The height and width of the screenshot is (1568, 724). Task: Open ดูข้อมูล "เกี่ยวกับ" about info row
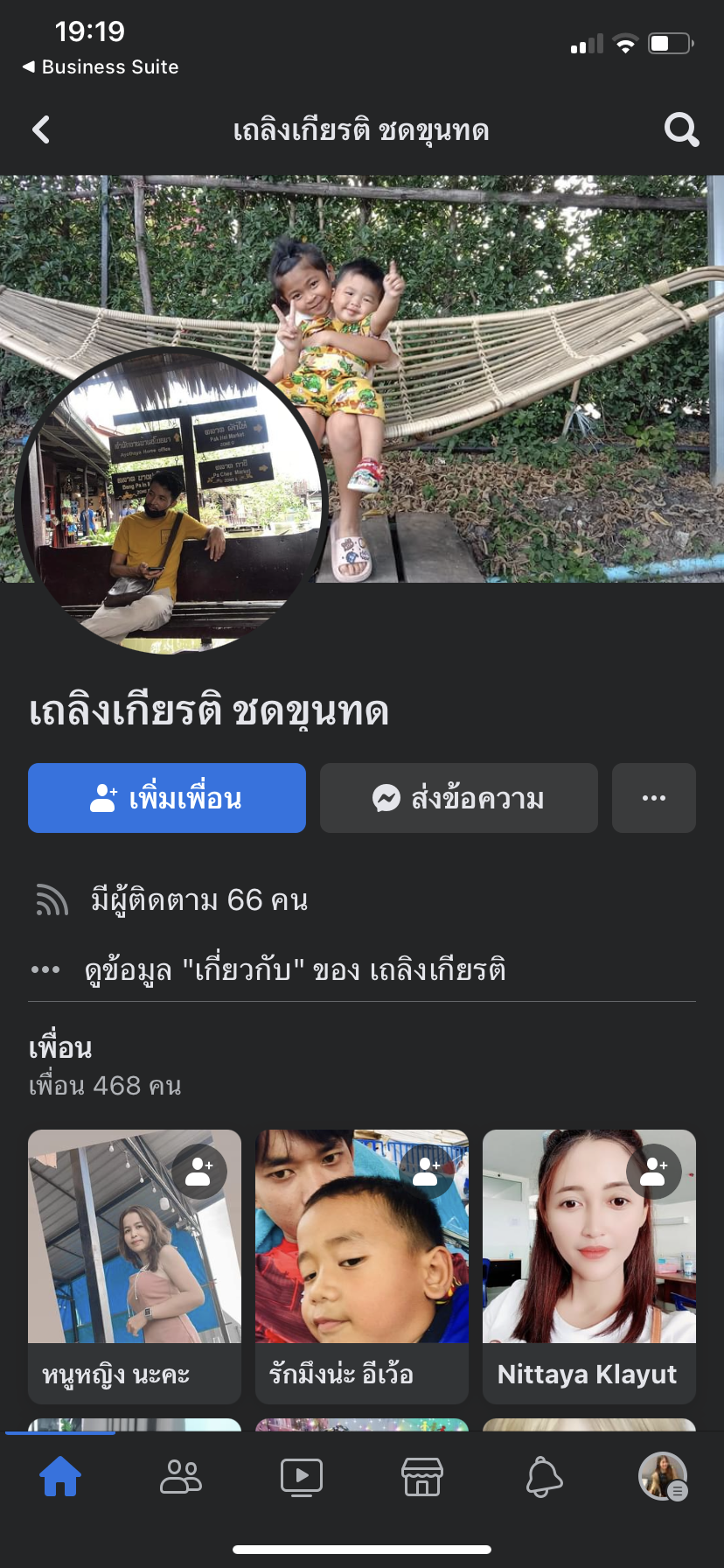(294, 969)
